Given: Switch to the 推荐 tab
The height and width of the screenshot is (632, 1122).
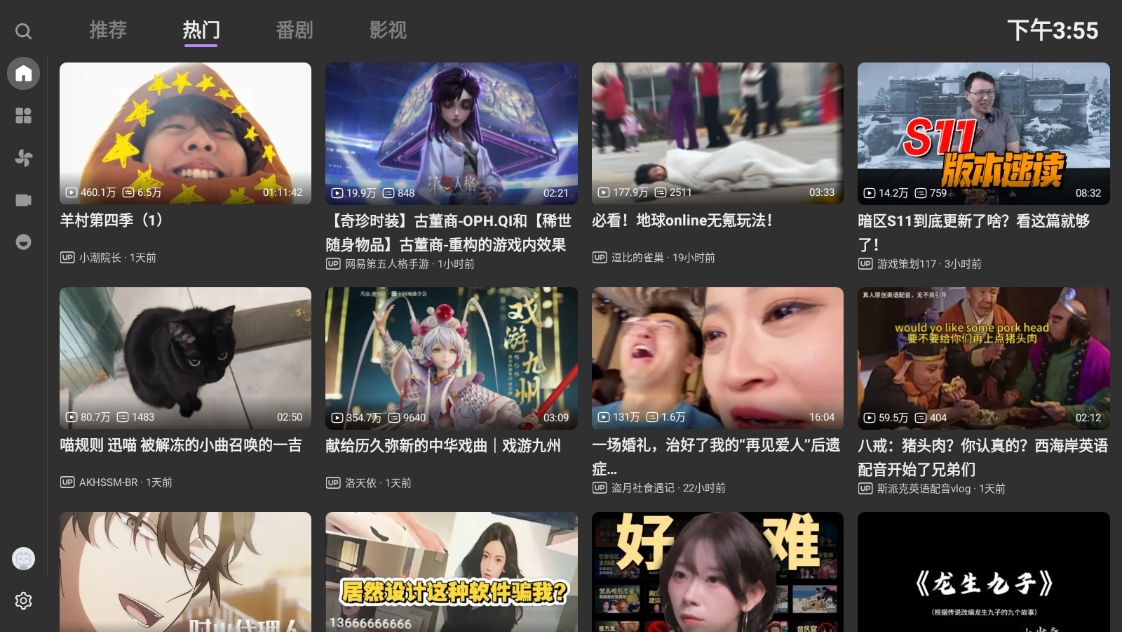Looking at the screenshot, I should (108, 30).
